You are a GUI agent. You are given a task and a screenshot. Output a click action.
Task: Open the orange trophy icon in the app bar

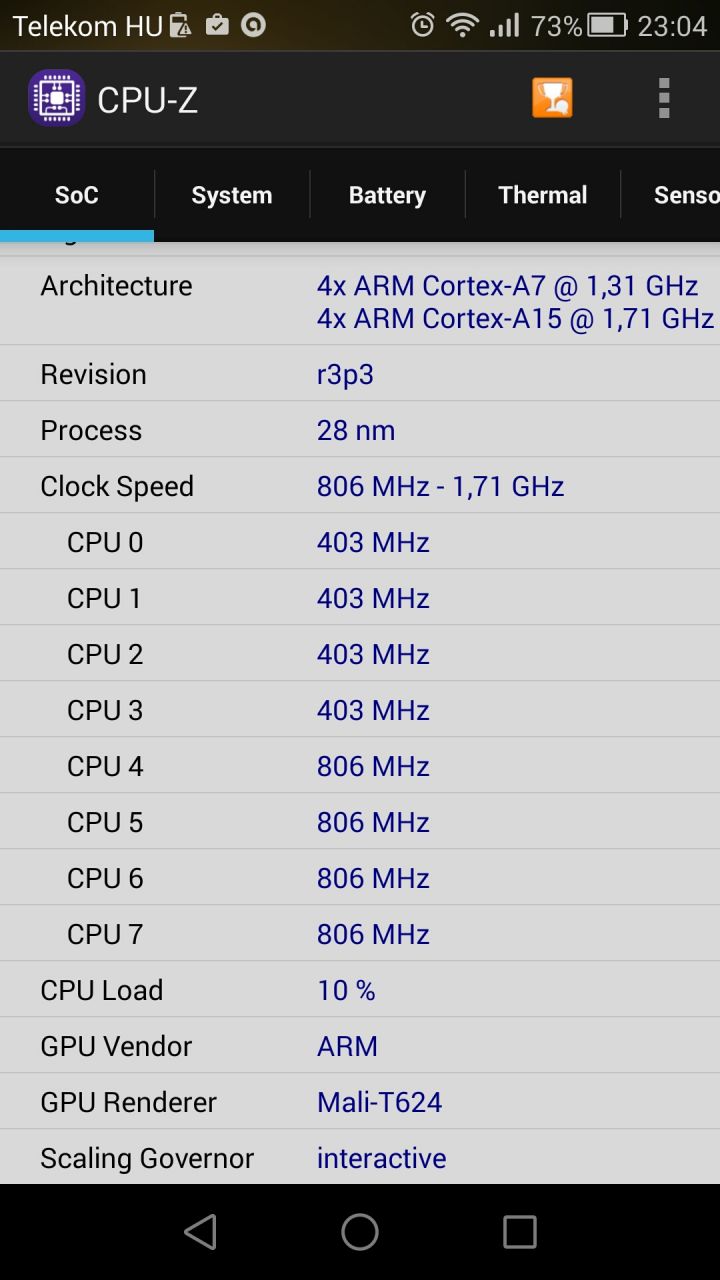[x=552, y=98]
